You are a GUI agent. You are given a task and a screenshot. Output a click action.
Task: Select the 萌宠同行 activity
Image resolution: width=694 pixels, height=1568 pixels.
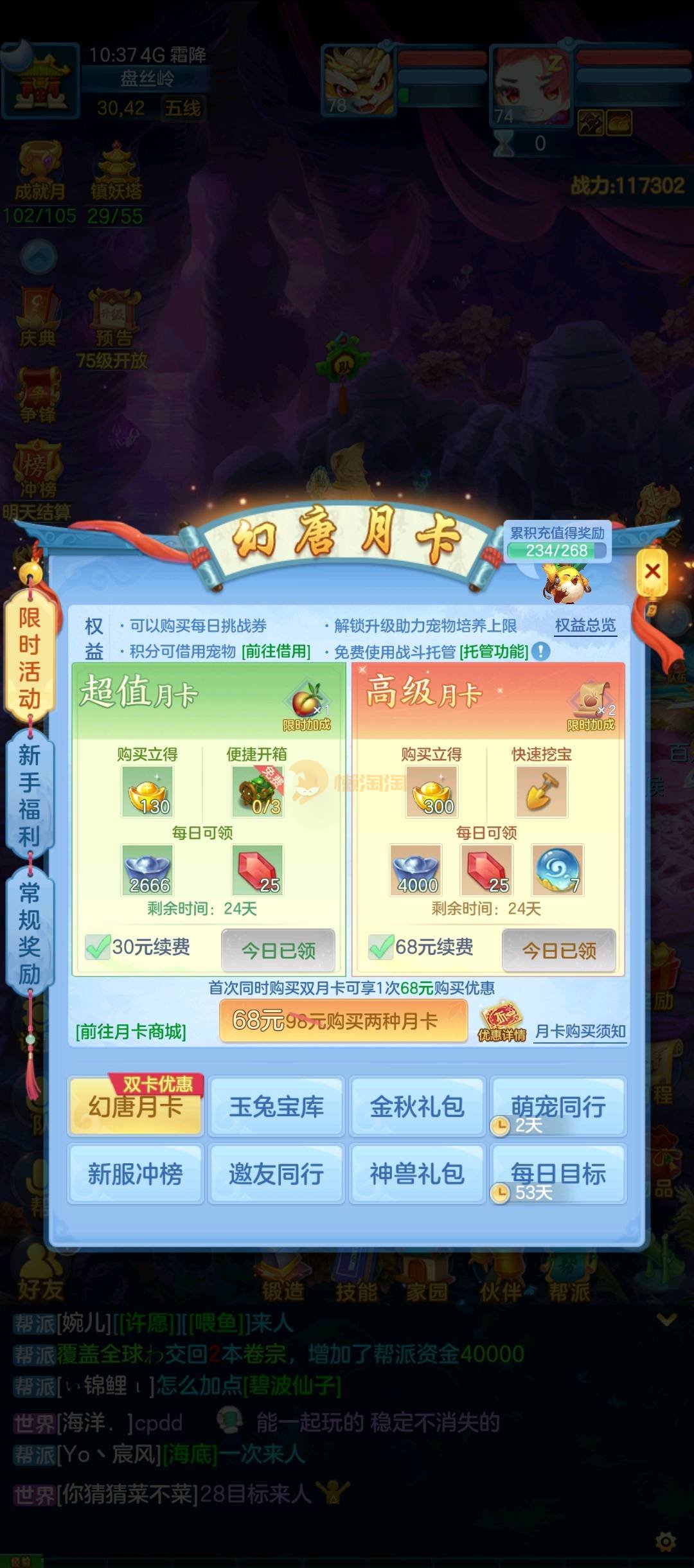pyautogui.click(x=558, y=1107)
